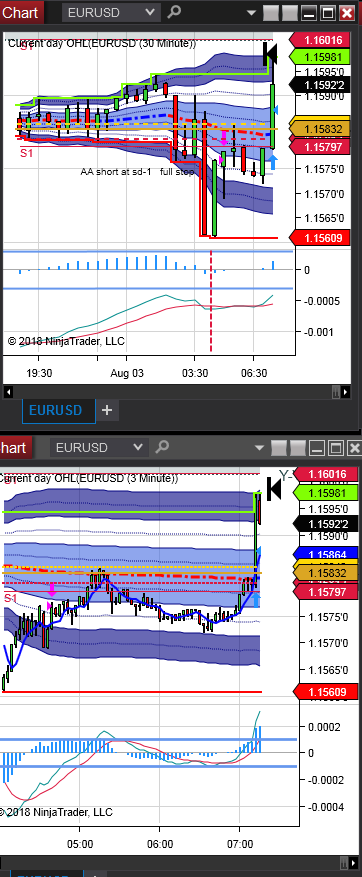
Task: Click search magnifier in the 30 Minute chart window
Action: click(174, 12)
